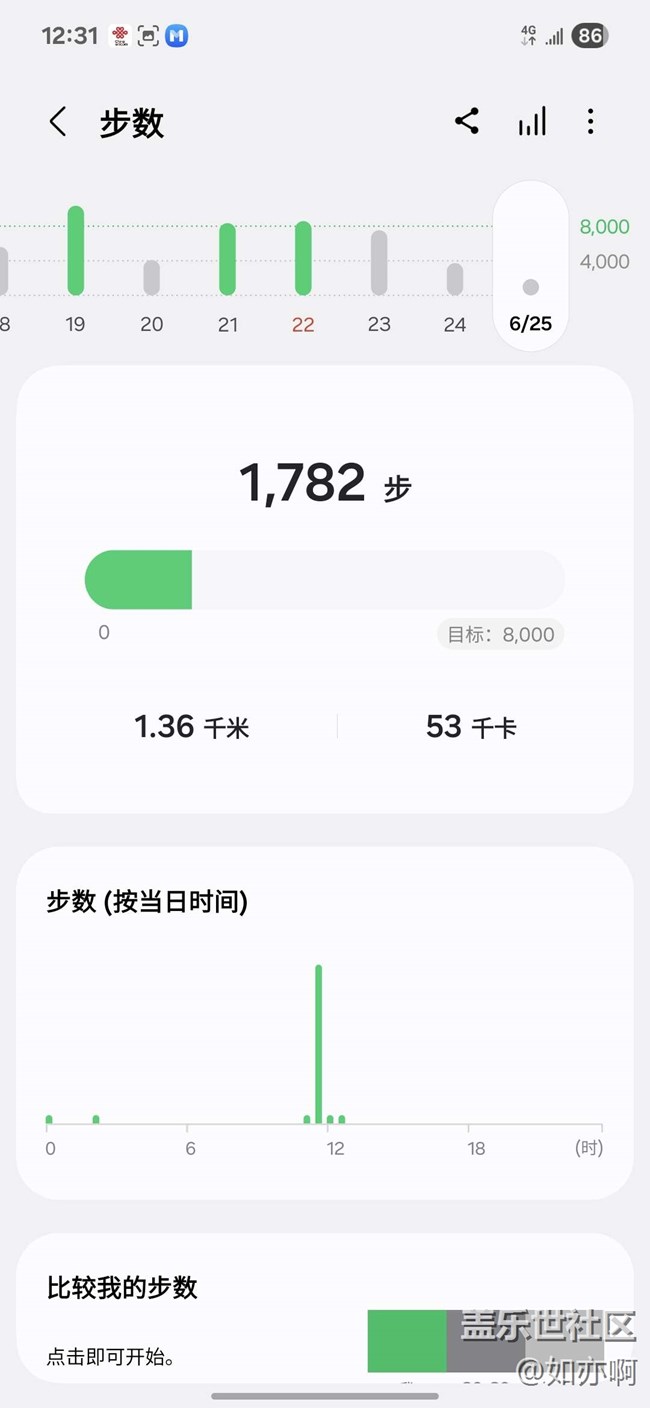Tap the 目标: 8,000 goal chip

pyautogui.click(x=501, y=634)
